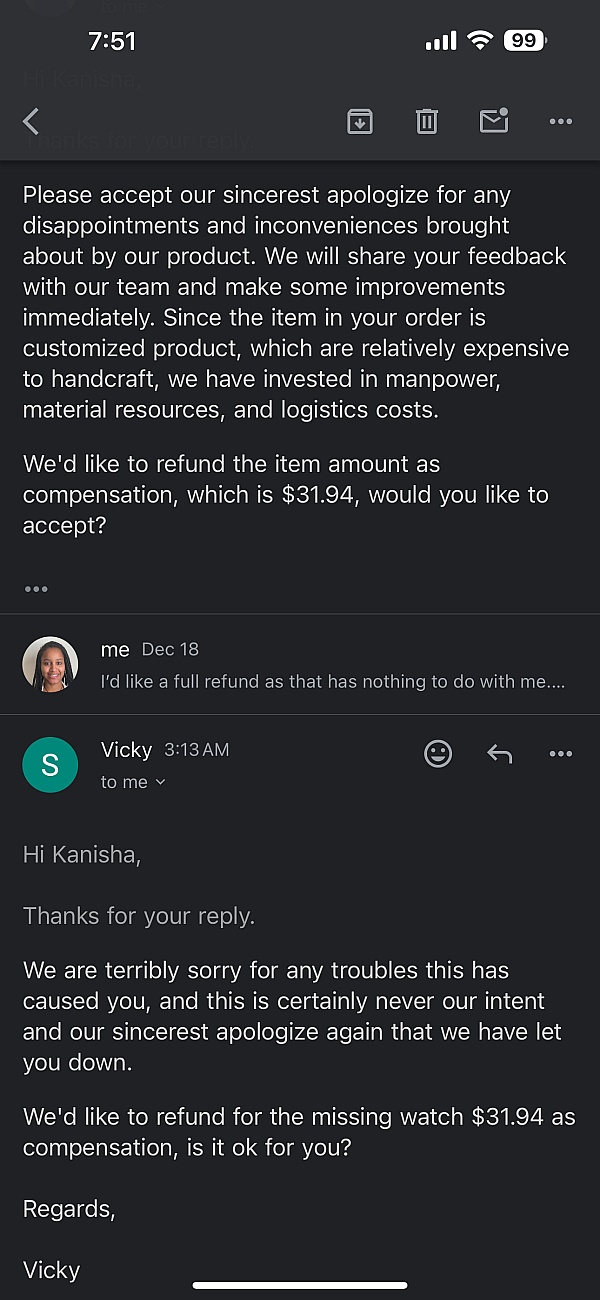Delete this email with the trash icon
This screenshot has width=600, height=1300.
coord(427,122)
